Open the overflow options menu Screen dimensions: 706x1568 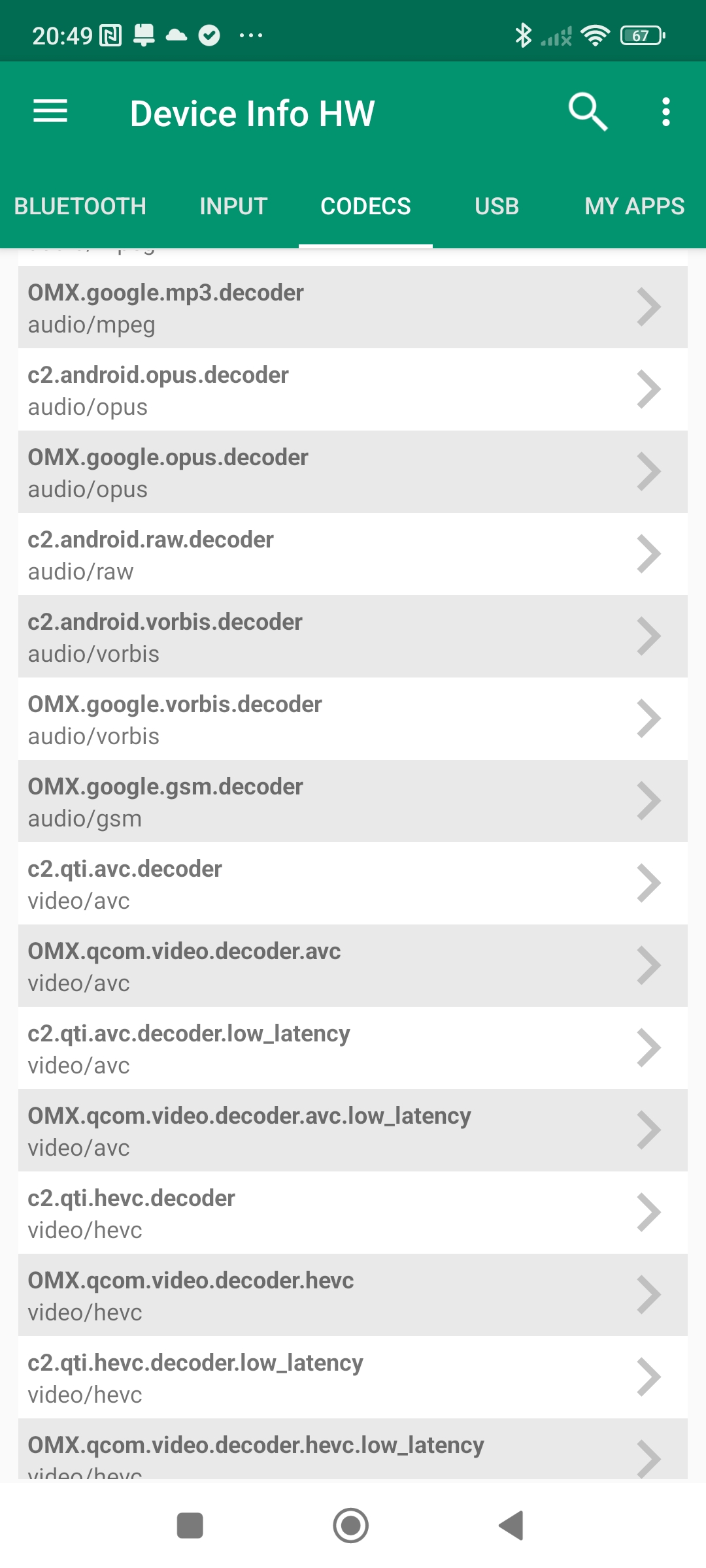click(665, 112)
